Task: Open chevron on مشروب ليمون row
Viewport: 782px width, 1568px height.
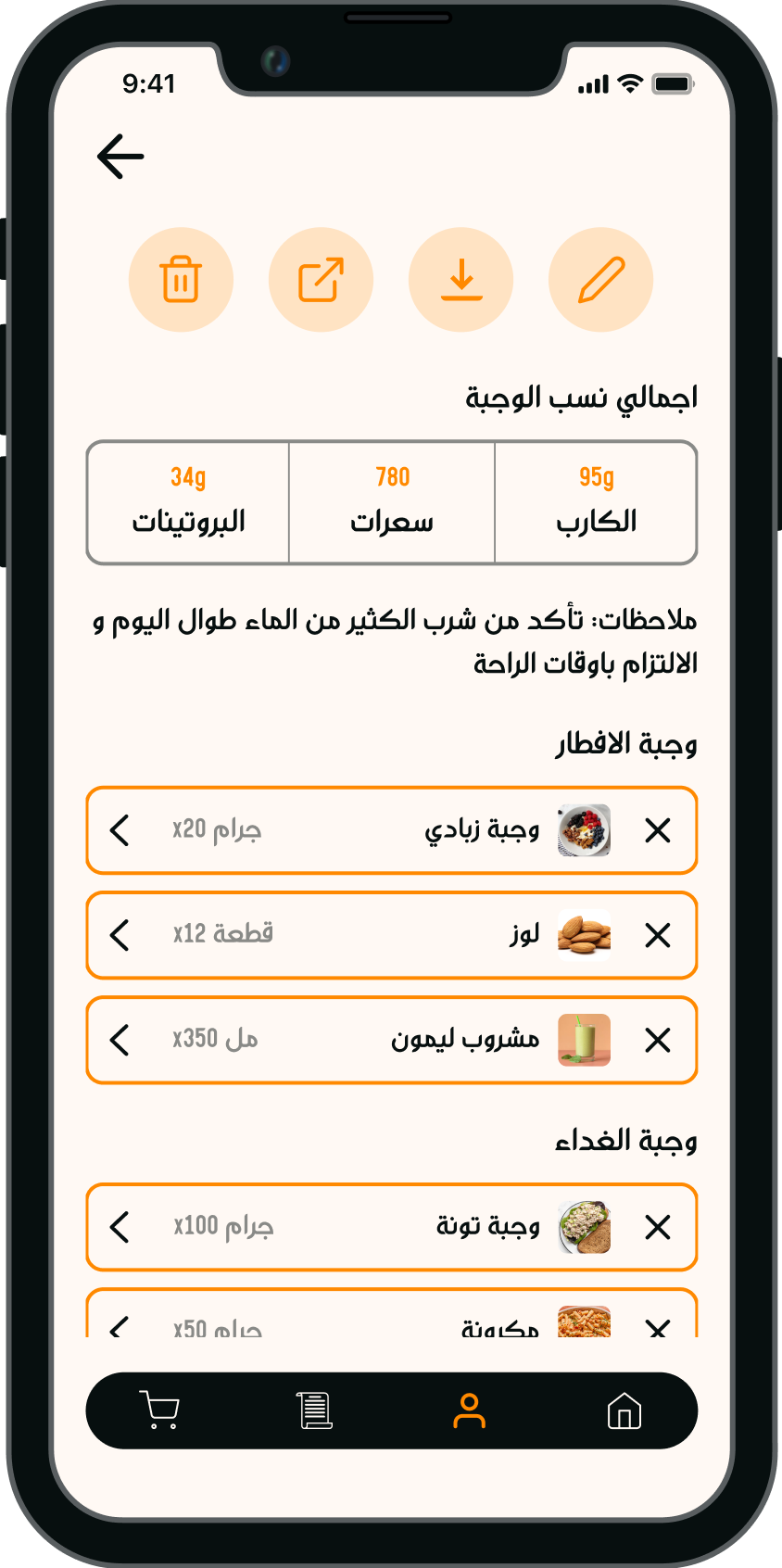Action: pos(120,1040)
